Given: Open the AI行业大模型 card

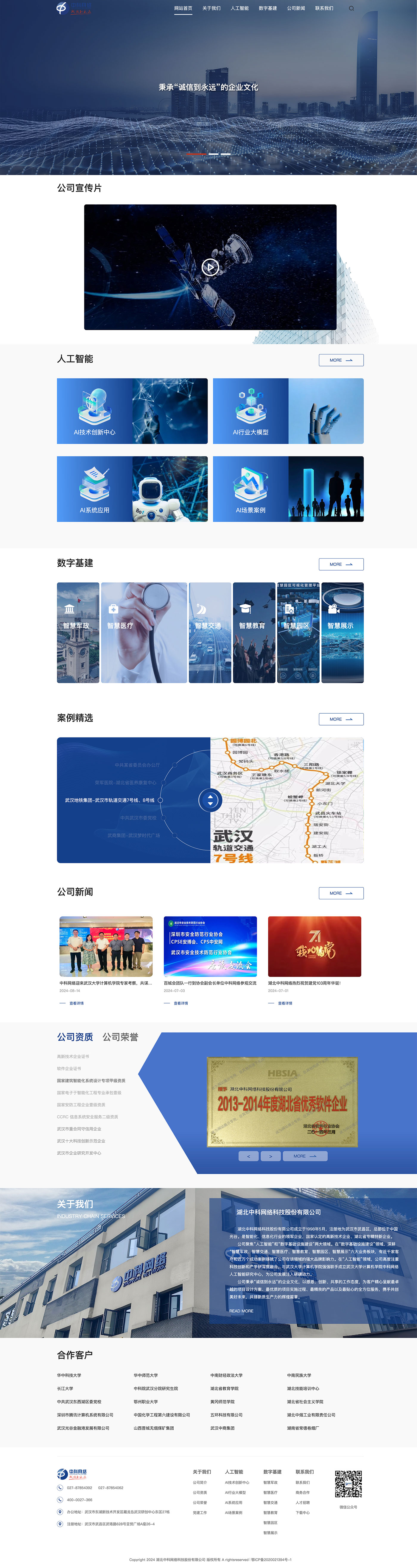Looking at the screenshot, I should 288,411.
